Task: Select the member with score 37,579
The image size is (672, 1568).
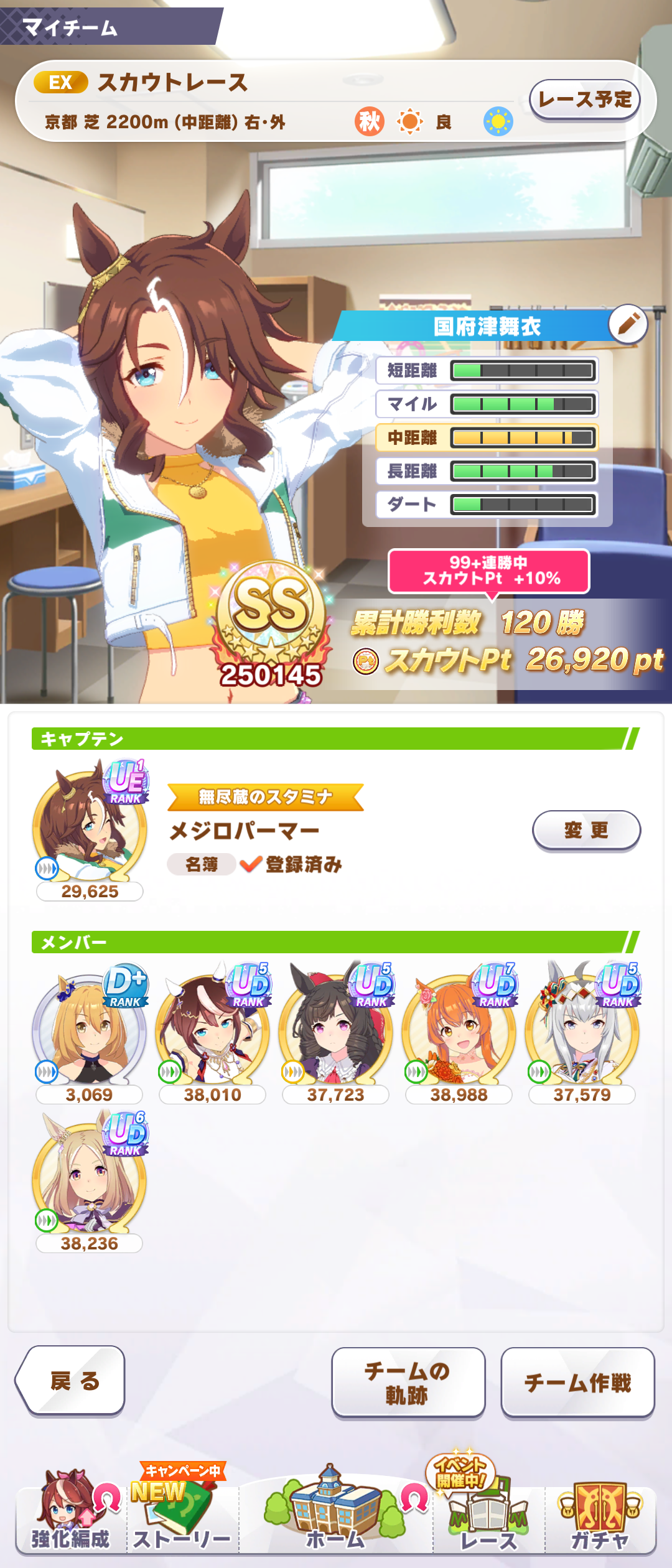Action: (x=582, y=1030)
